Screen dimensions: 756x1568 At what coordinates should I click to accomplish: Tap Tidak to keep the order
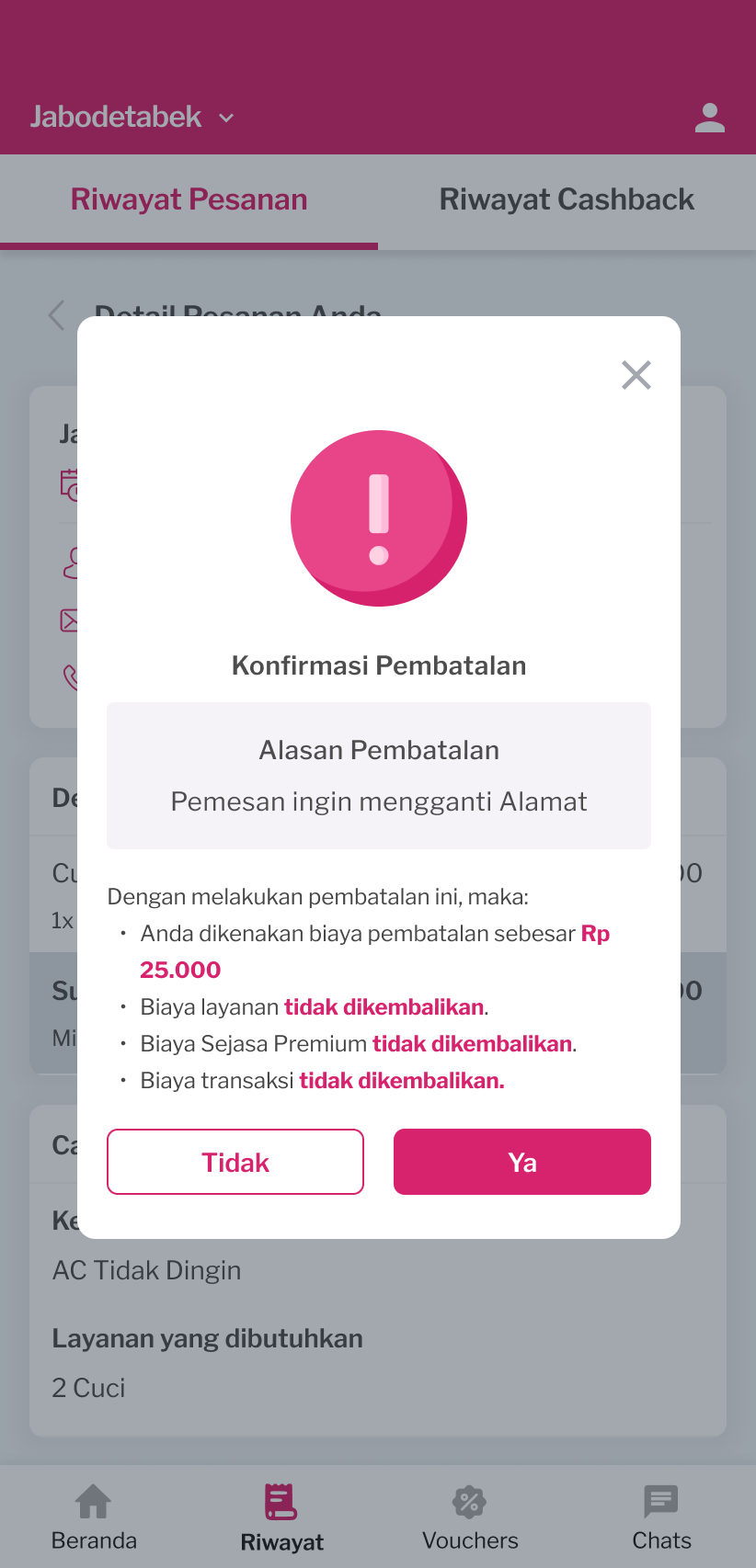click(x=235, y=1162)
